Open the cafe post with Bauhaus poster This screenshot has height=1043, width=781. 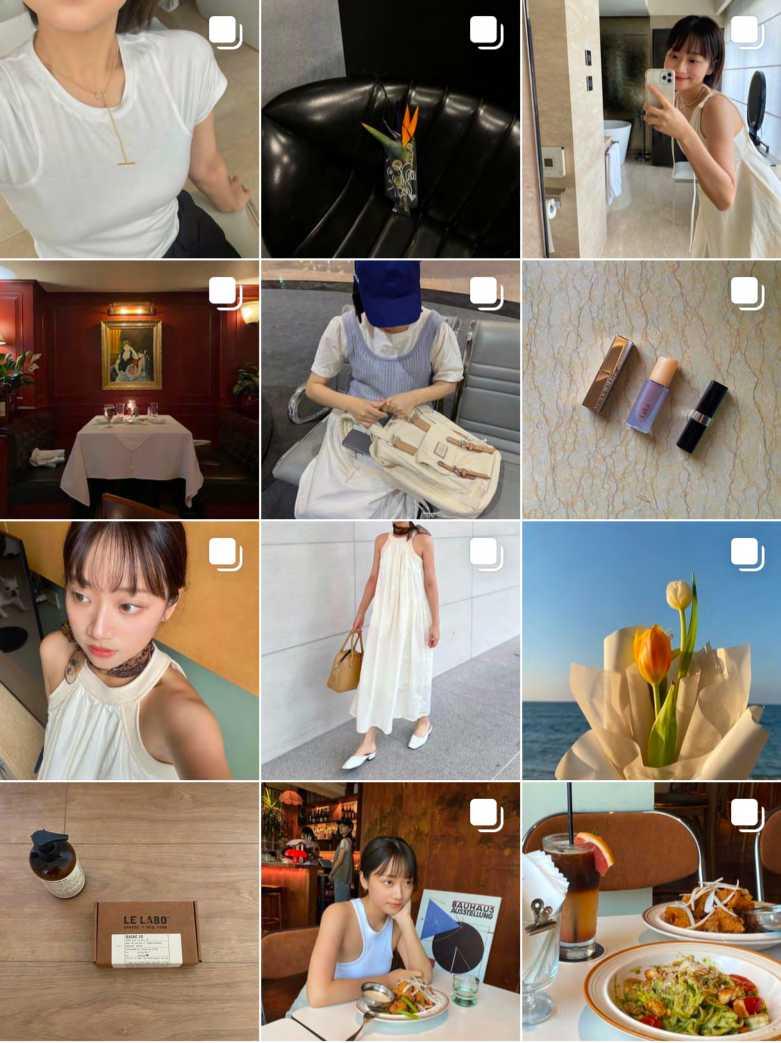tap(390, 911)
